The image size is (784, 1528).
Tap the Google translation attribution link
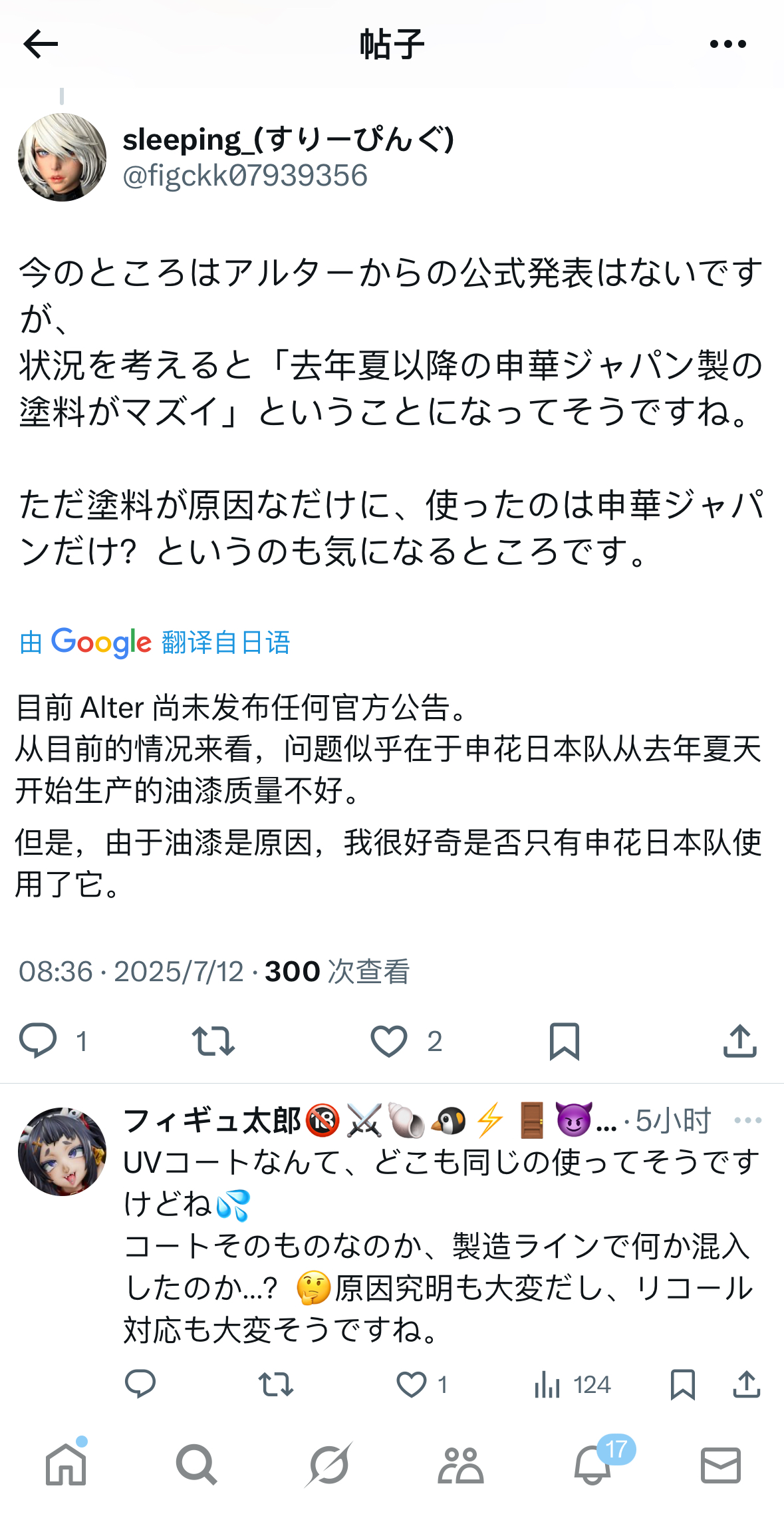coord(155,643)
